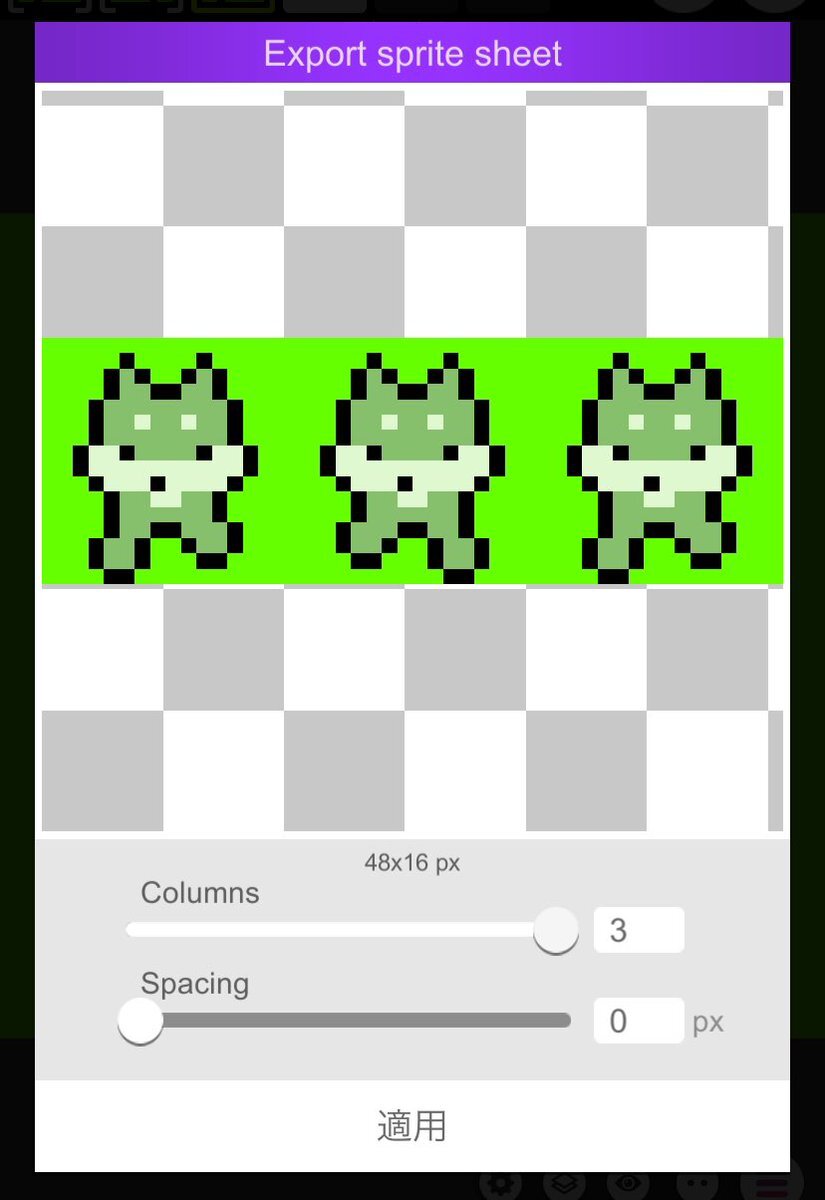Edit the Spacing px value field
825x1200 pixels.
click(x=639, y=1021)
